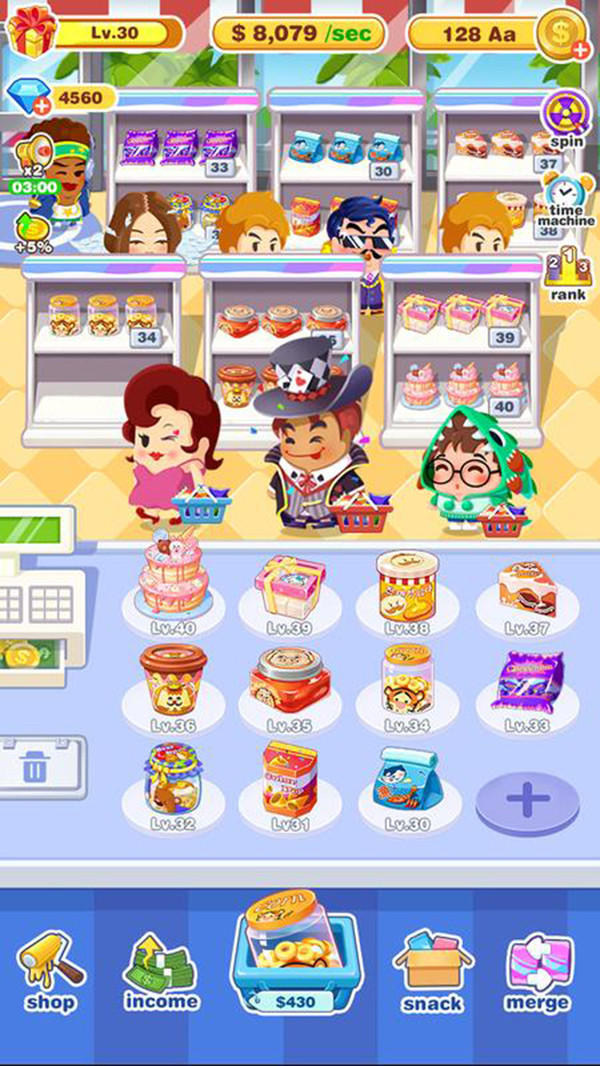Select the Lv.39 gift box snack
Screen dimensions: 600x1066
point(290,586)
